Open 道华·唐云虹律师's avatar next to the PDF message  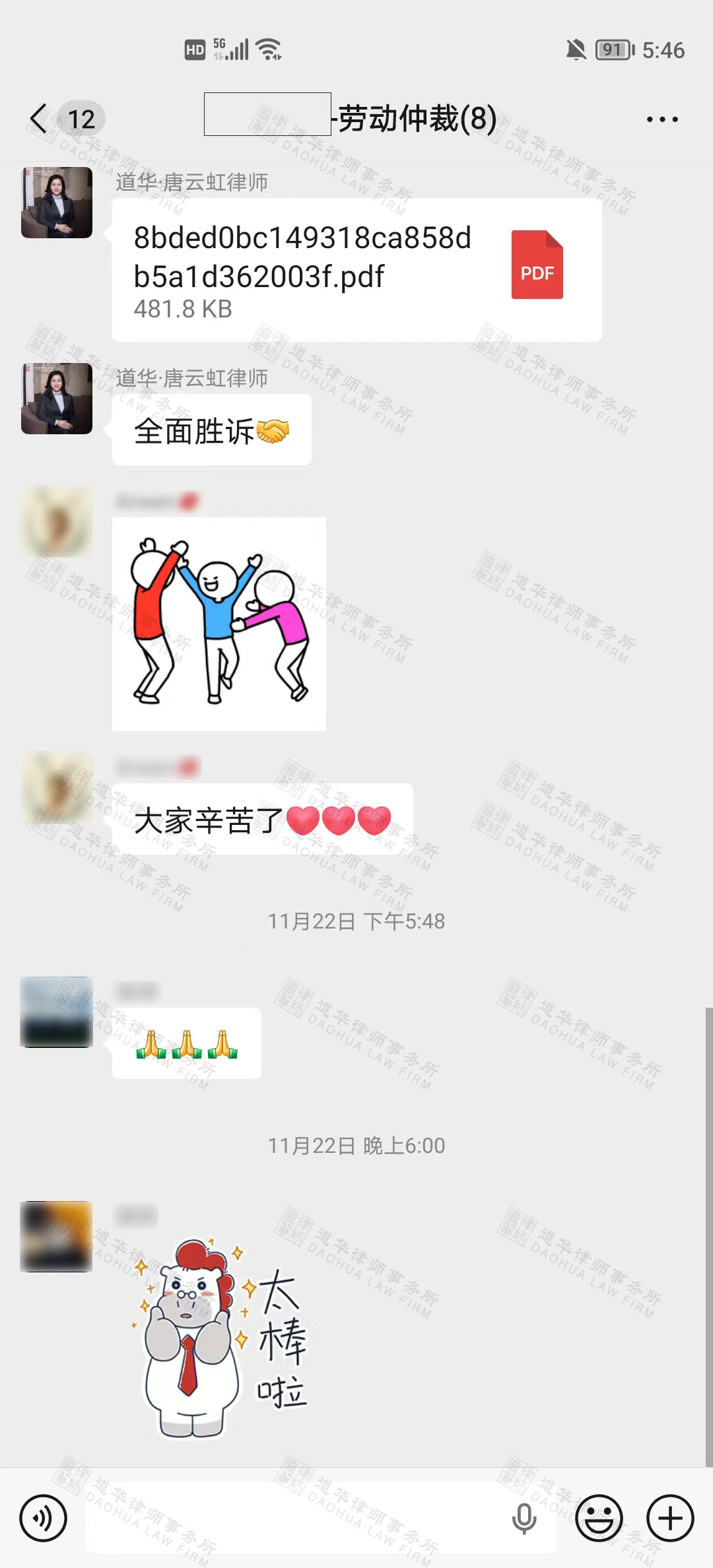(x=57, y=203)
